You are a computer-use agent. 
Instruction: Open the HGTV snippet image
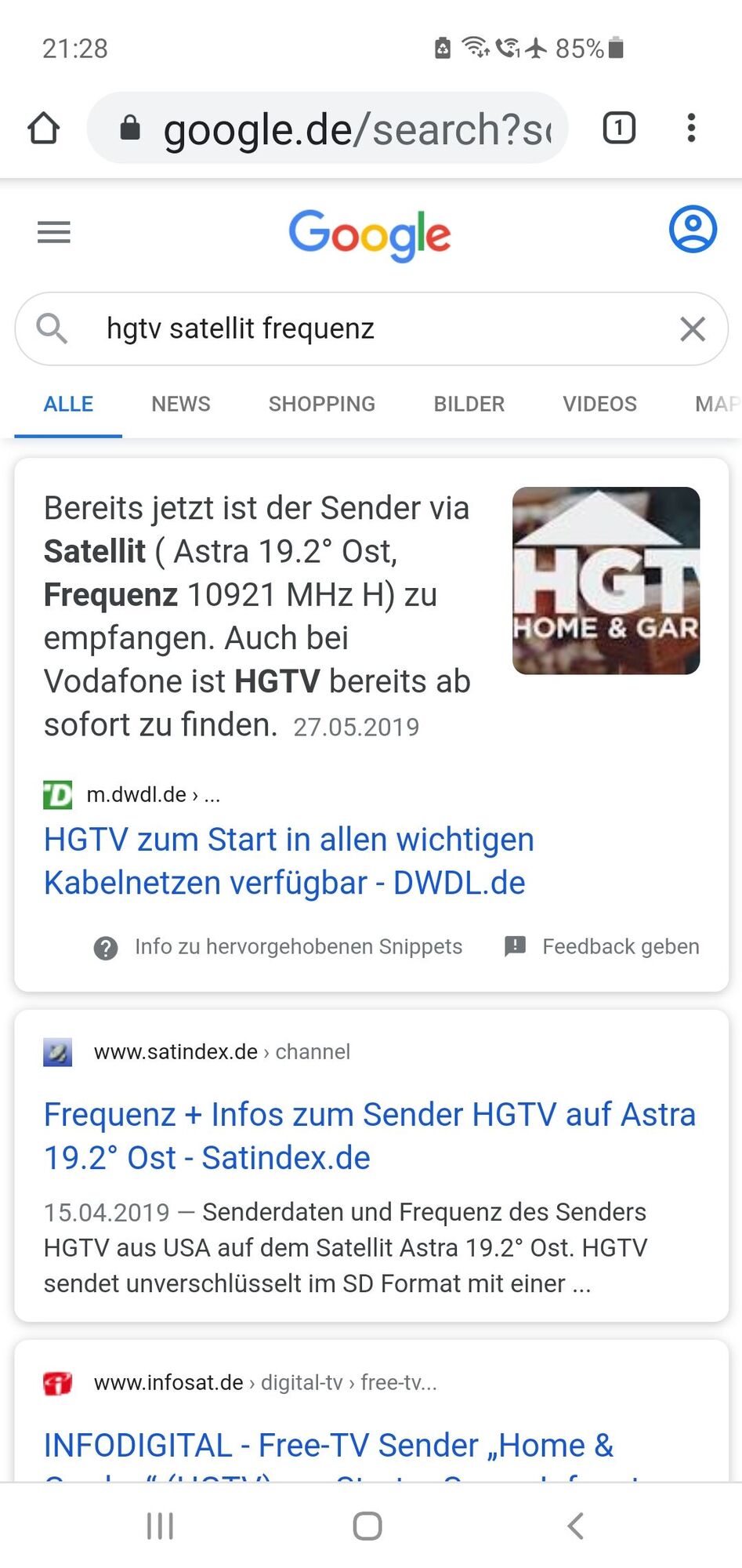tap(606, 581)
